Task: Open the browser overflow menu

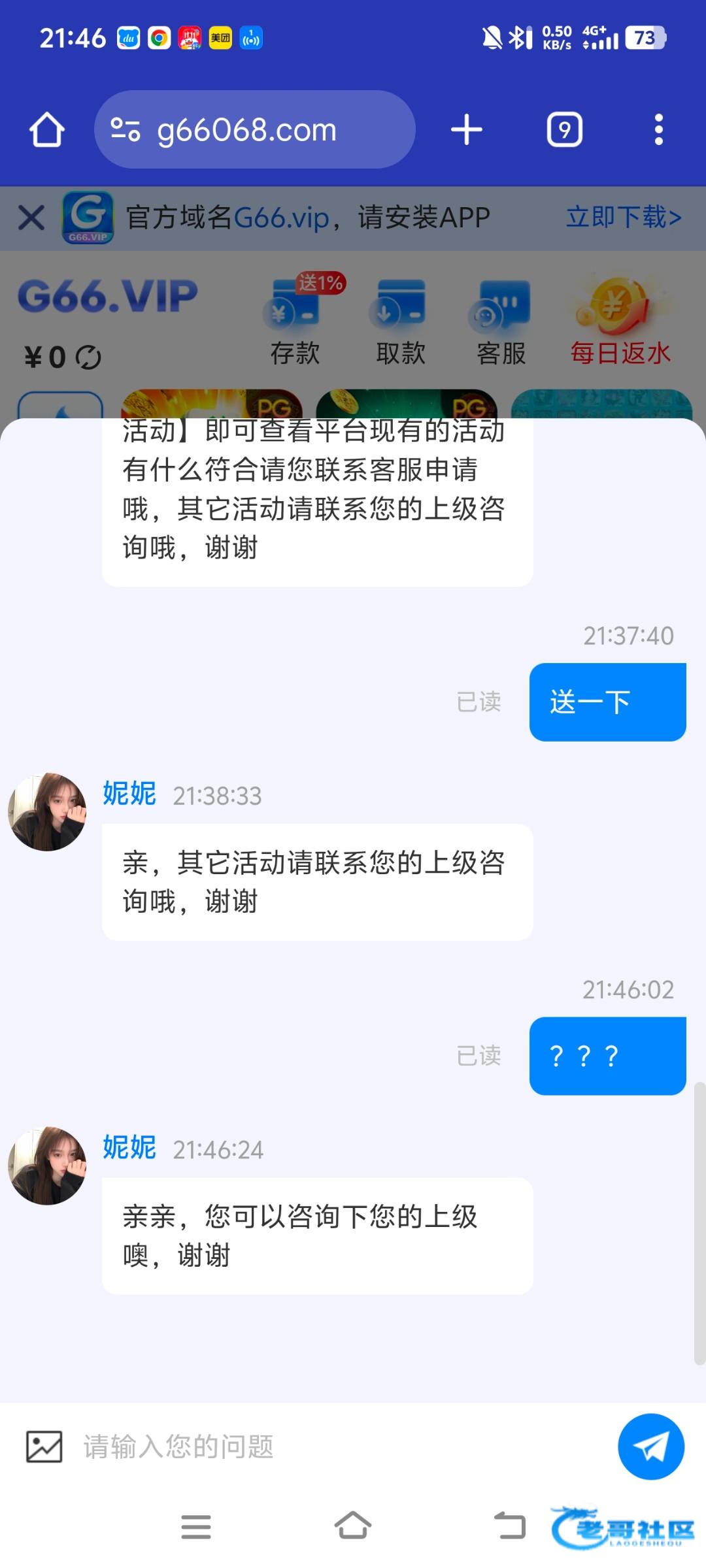Action: tap(658, 129)
